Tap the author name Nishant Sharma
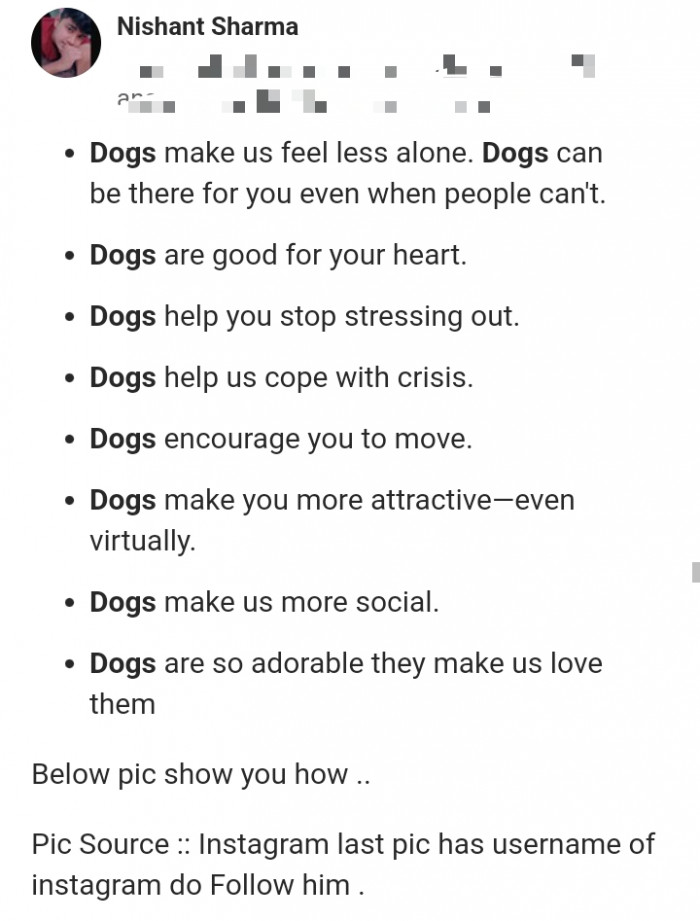Image resolution: width=700 pixels, height=921 pixels. pyautogui.click(x=207, y=27)
